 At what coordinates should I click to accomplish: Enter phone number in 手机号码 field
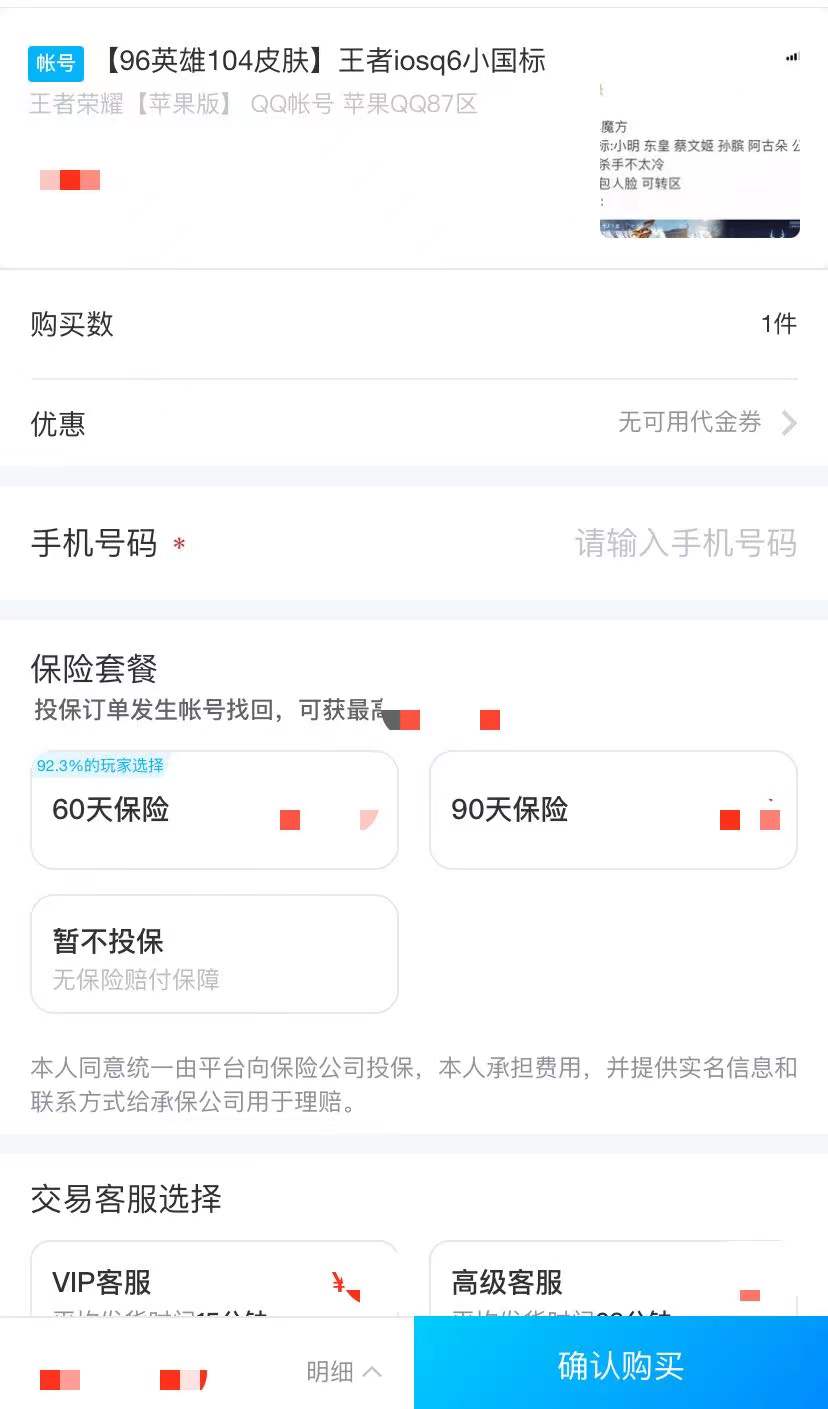pos(414,544)
